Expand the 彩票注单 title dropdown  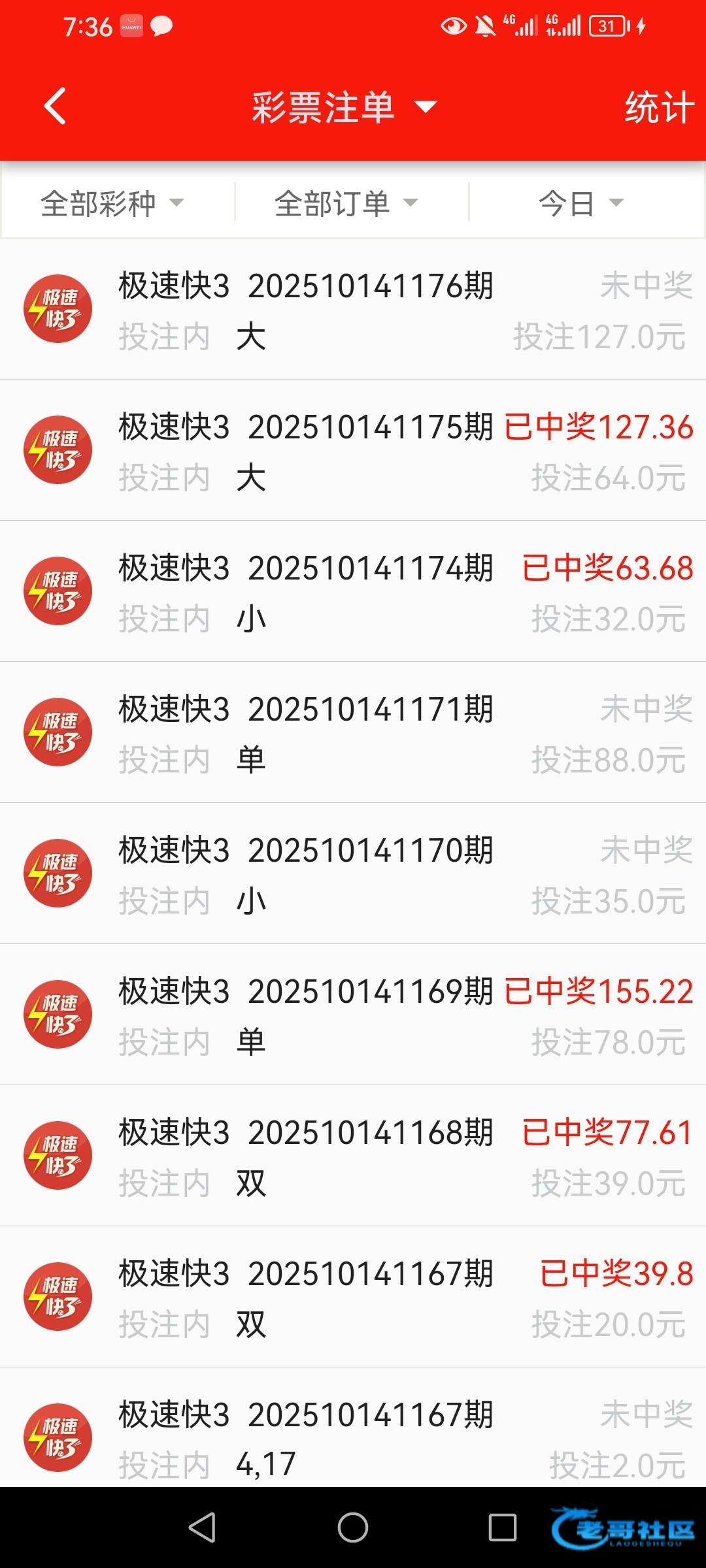point(345,107)
